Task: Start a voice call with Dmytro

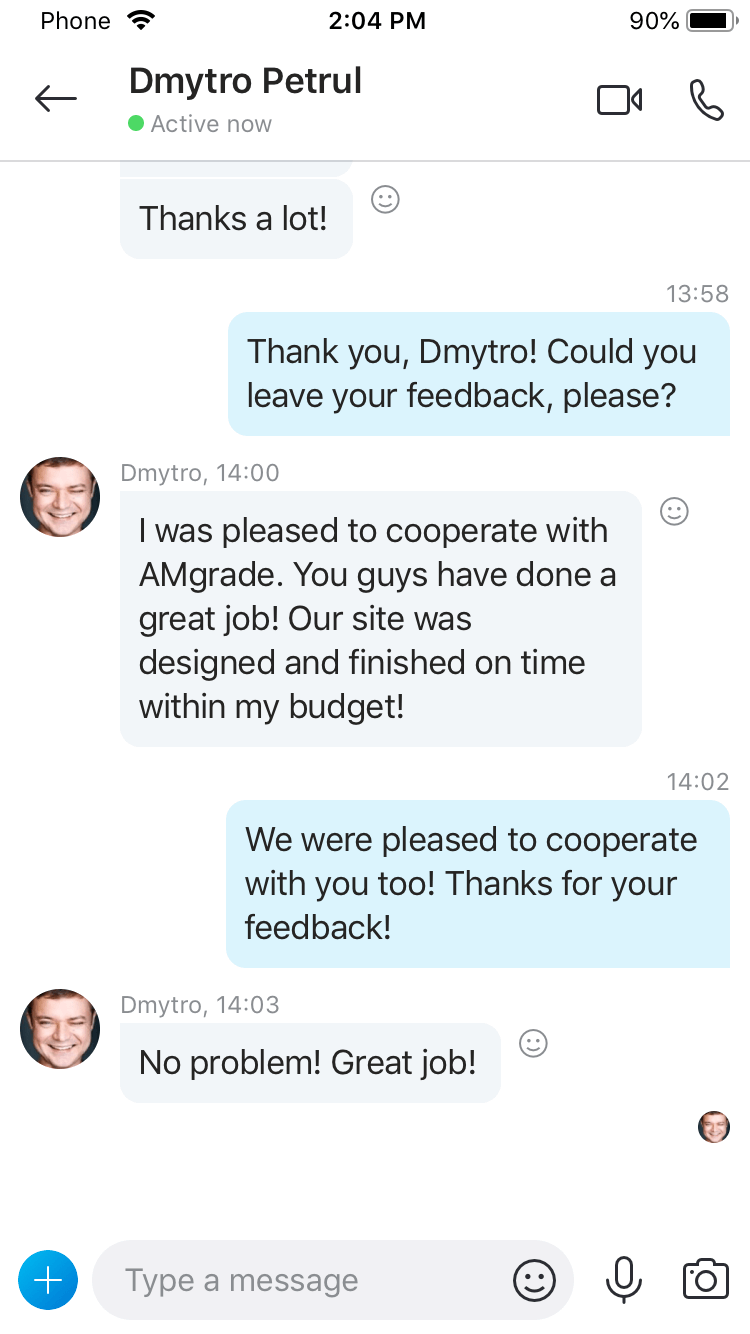Action: pyautogui.click(x=706, y=100)
